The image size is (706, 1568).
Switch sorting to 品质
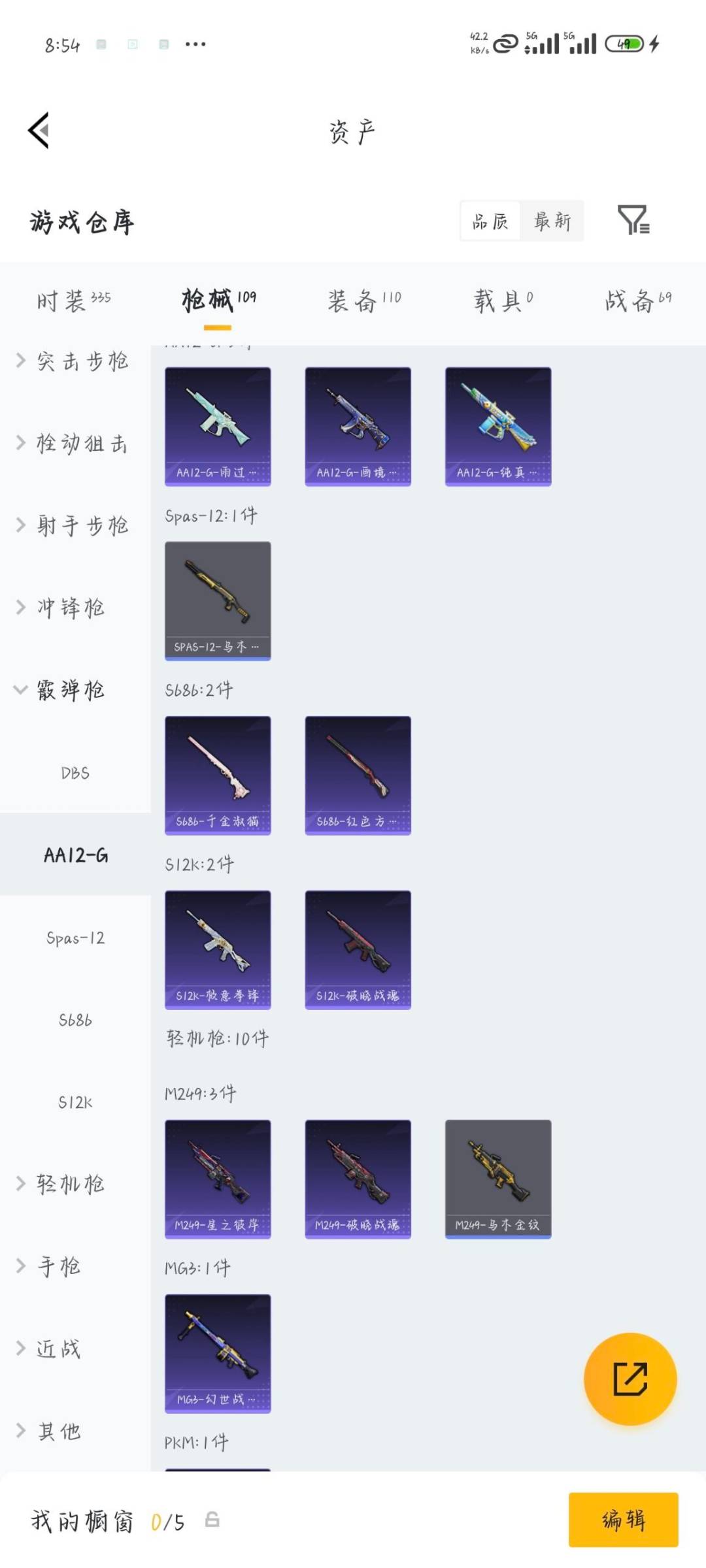[x=489, y=221]
